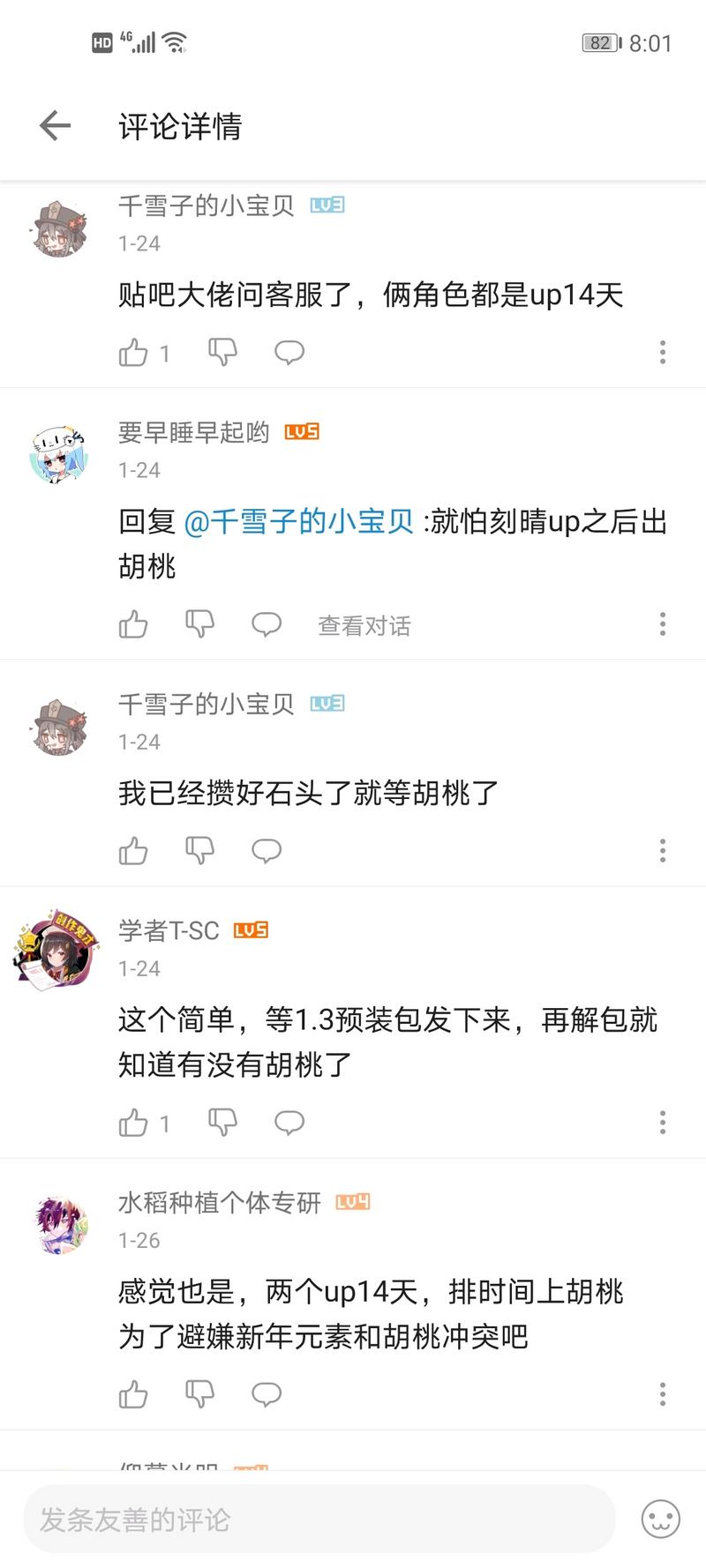The width and height of the screenshot is (706, 1568).
Task: Open more options on 水稻种植个体专研's comment
Action: coord(662,1394)
